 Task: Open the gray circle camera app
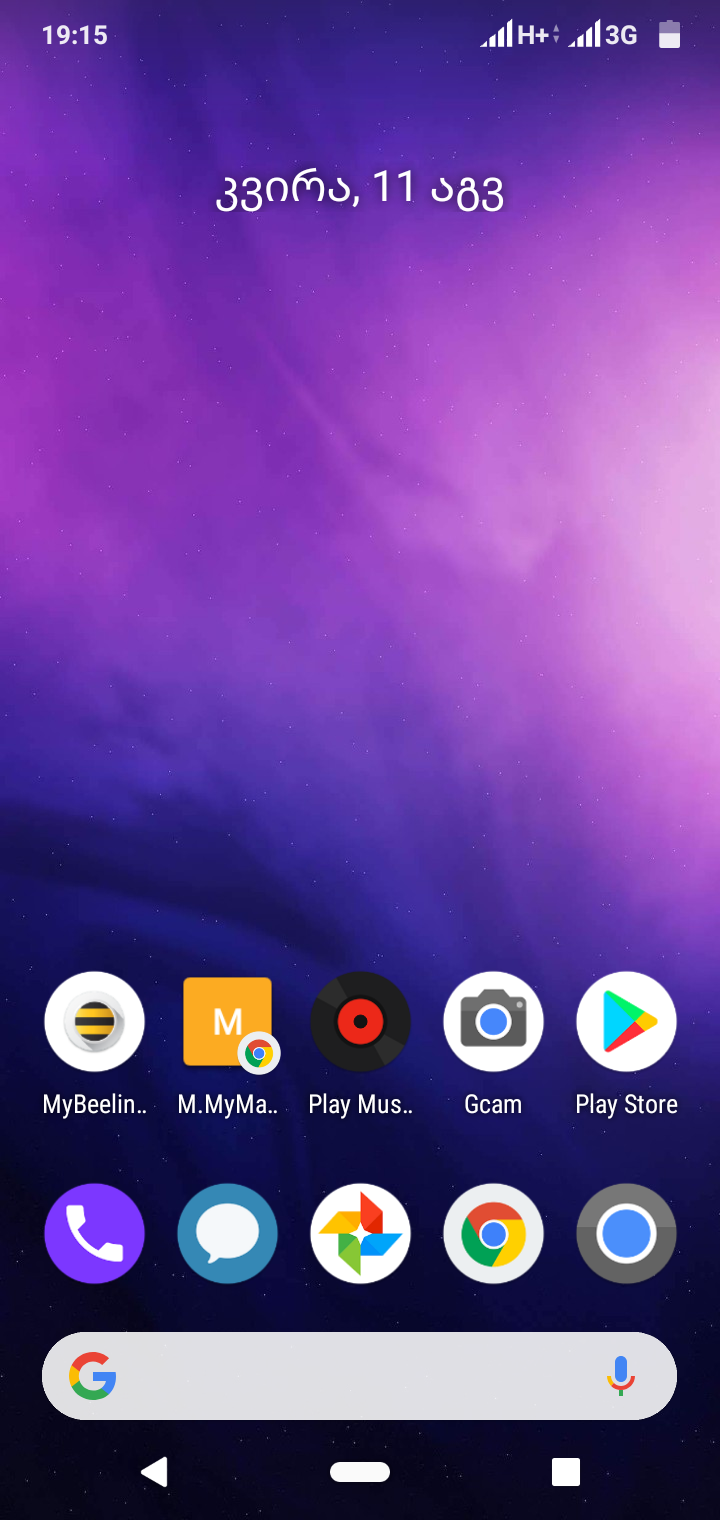pos(626,1234)
